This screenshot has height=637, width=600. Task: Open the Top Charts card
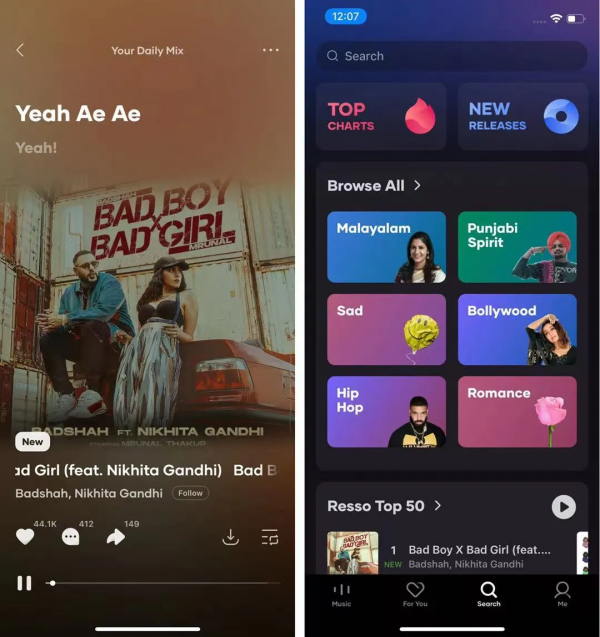point(380,116)
